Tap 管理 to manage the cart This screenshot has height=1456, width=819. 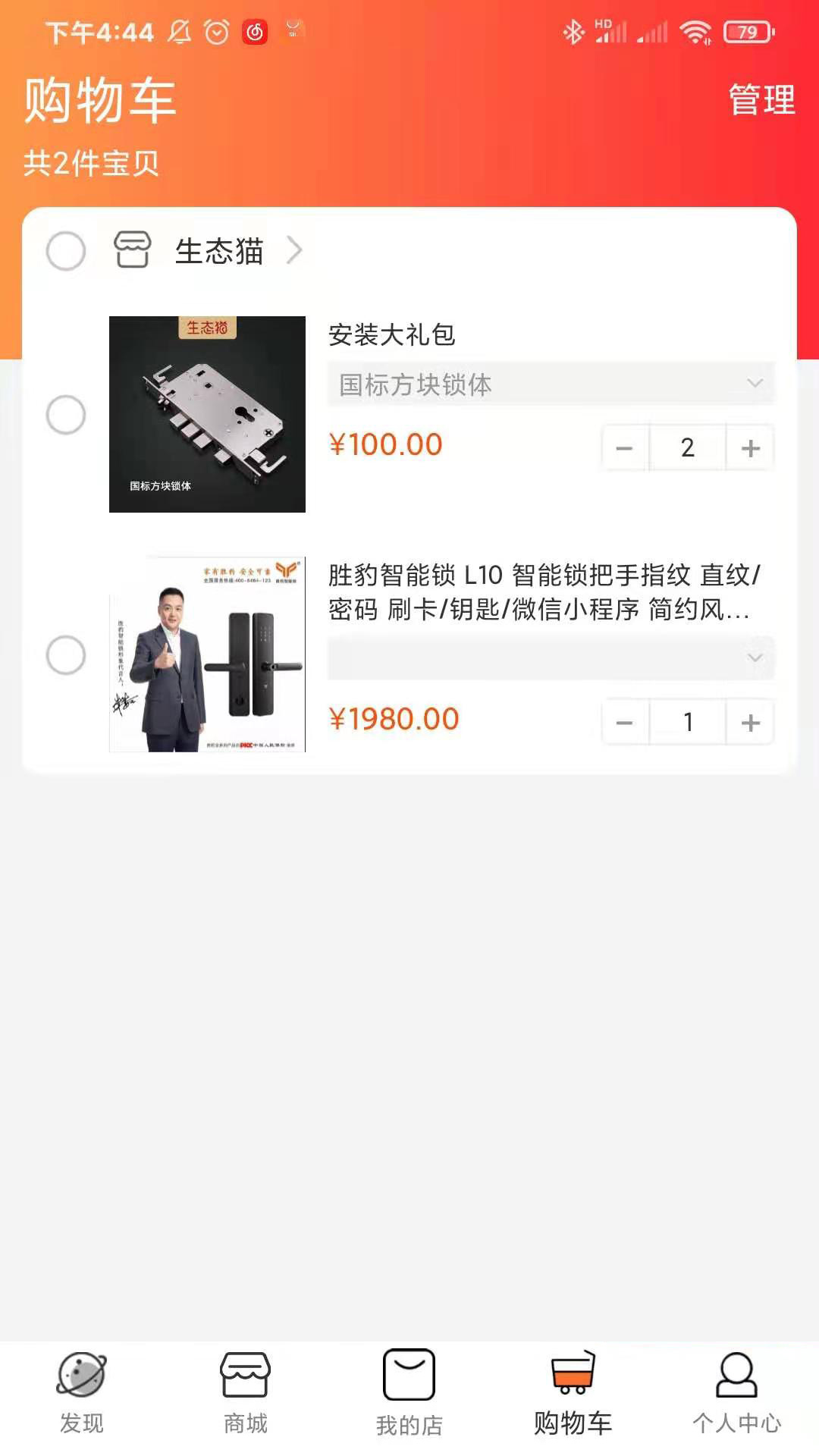click(x=761, y=100)
